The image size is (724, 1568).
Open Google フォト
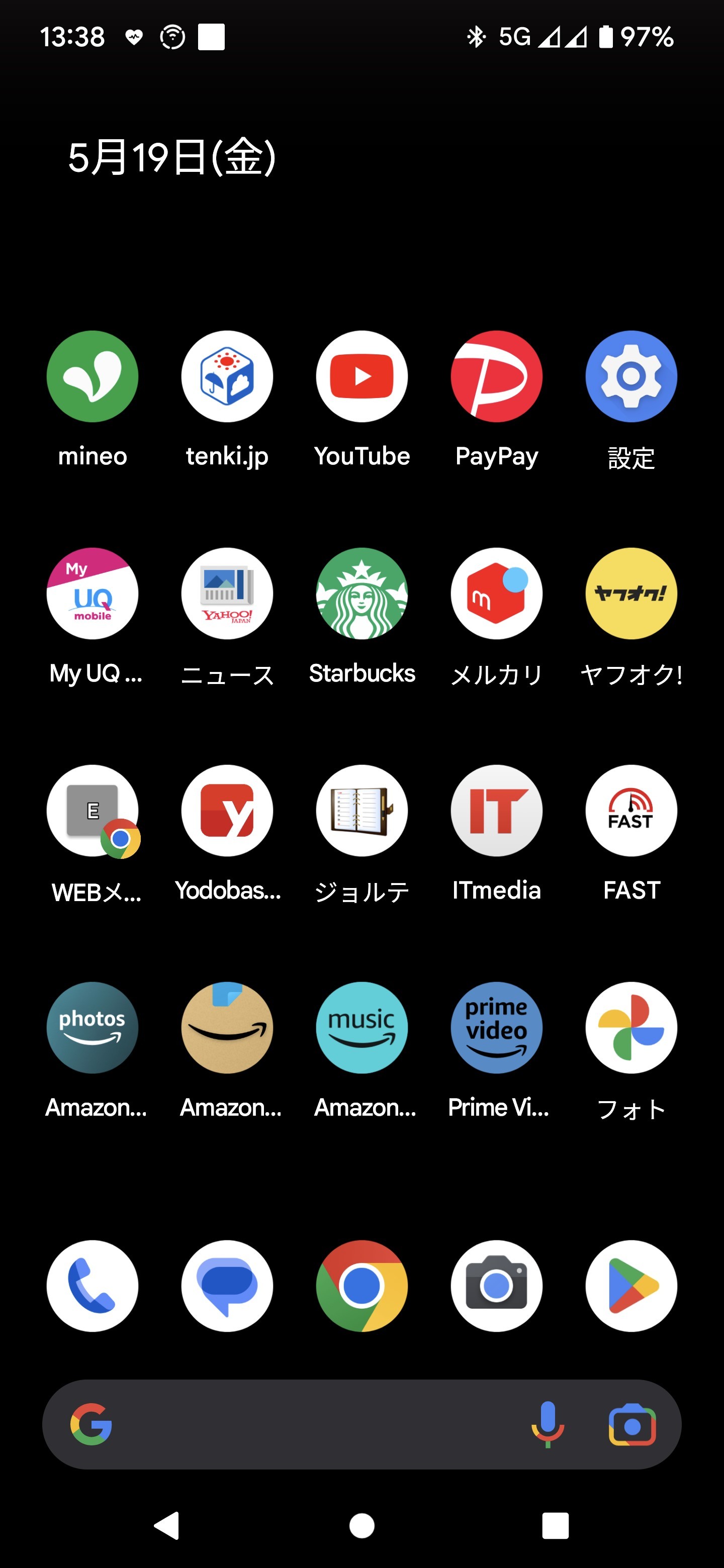(x=631, y=1027)
